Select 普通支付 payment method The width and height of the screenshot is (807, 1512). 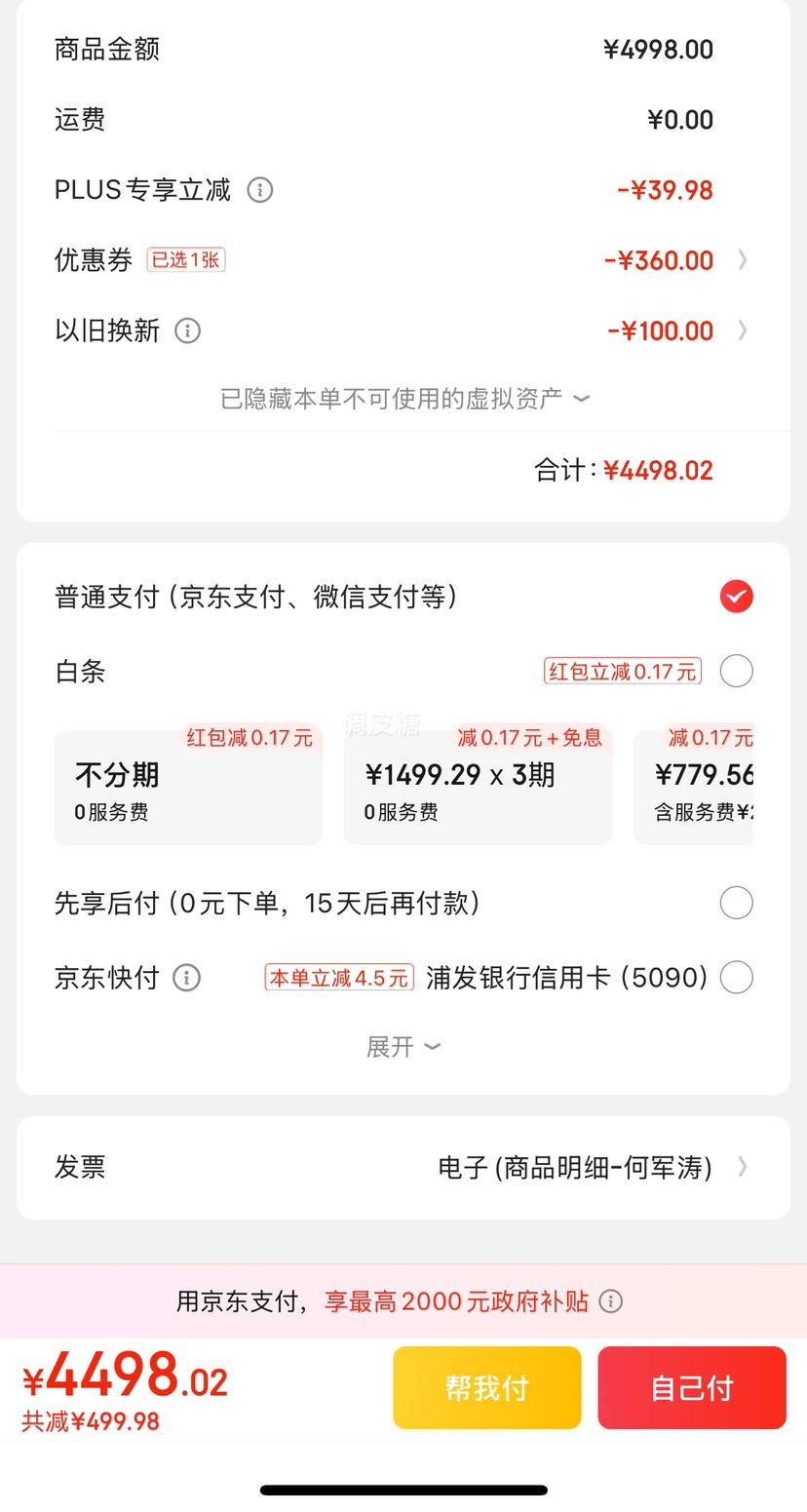(x=736, y=597)
